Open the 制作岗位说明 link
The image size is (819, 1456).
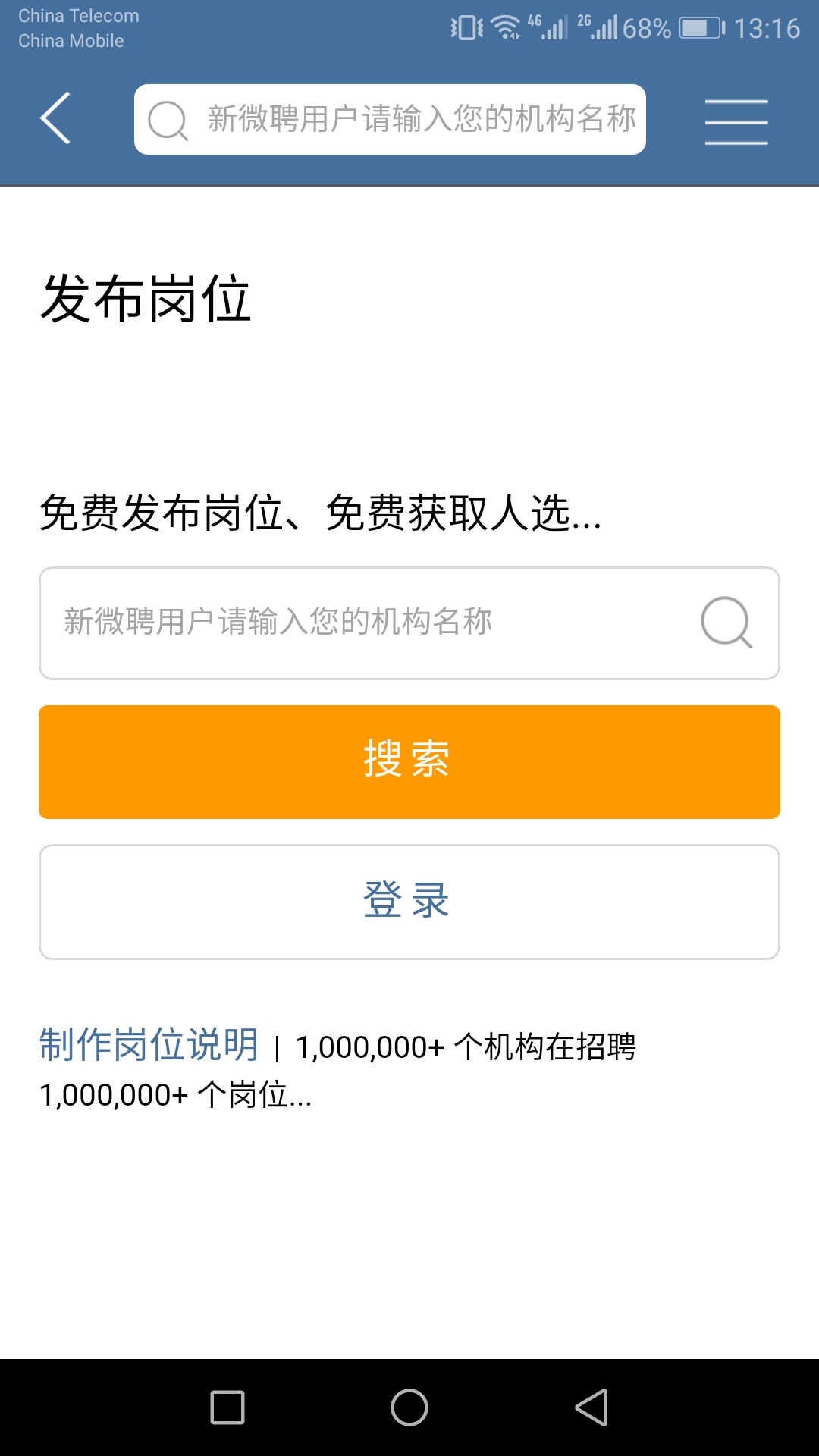(x=149, y=1045)
